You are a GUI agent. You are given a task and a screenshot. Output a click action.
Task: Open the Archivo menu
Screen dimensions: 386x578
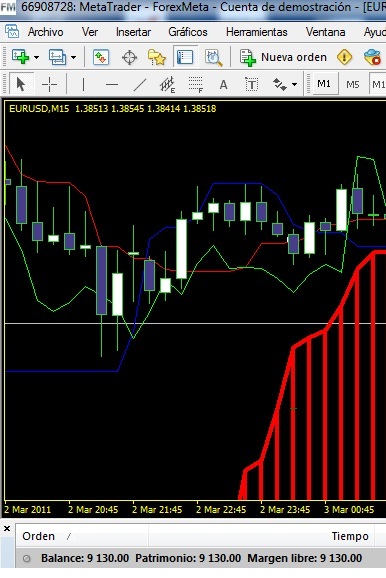45,32
